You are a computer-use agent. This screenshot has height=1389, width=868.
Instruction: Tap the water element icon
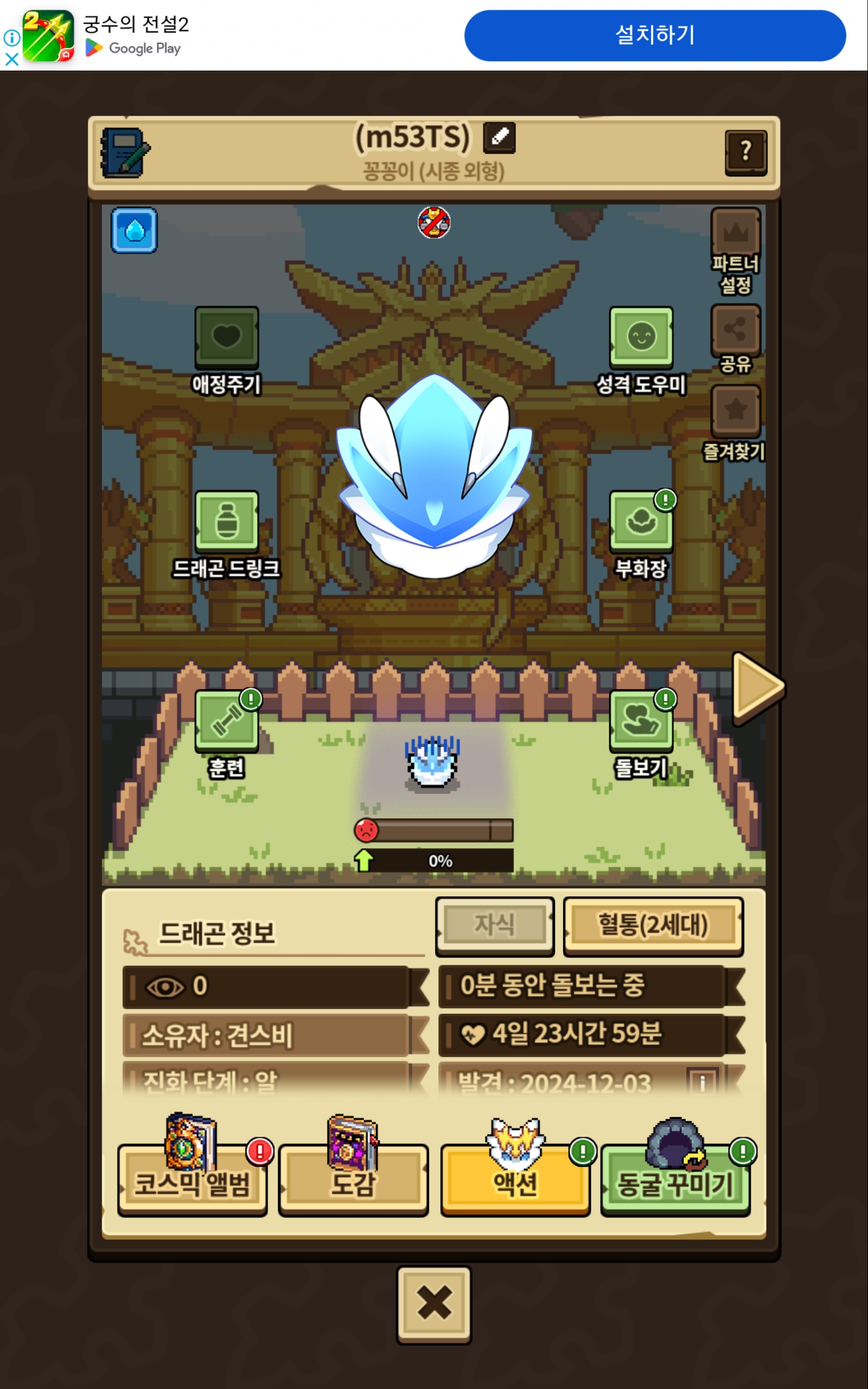pos(135,230)
